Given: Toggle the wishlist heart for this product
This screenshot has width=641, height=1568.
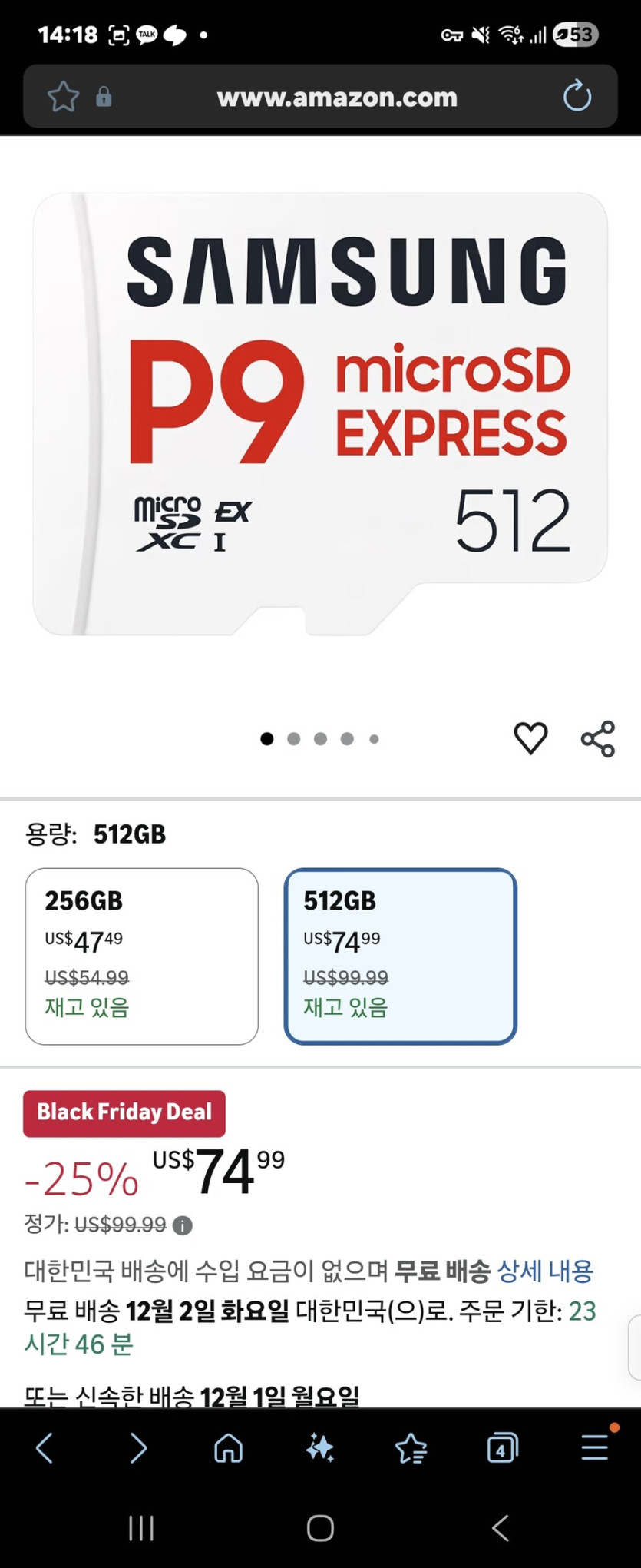Looking at the screenshot, I should pos(530,737).
